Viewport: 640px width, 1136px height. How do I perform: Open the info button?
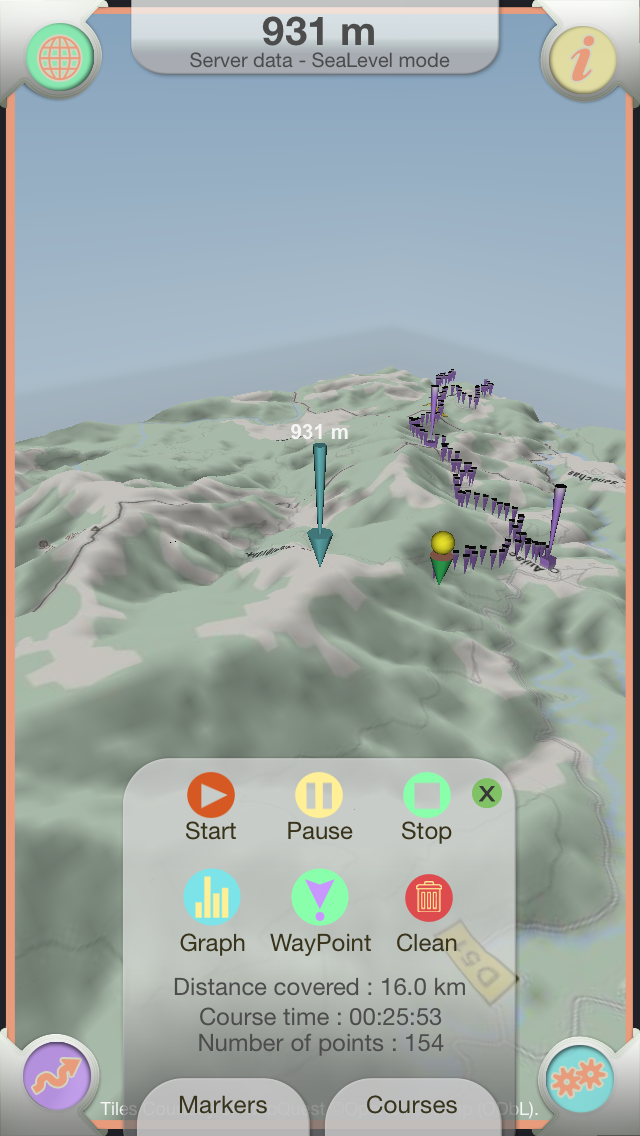tap(583, 61)
